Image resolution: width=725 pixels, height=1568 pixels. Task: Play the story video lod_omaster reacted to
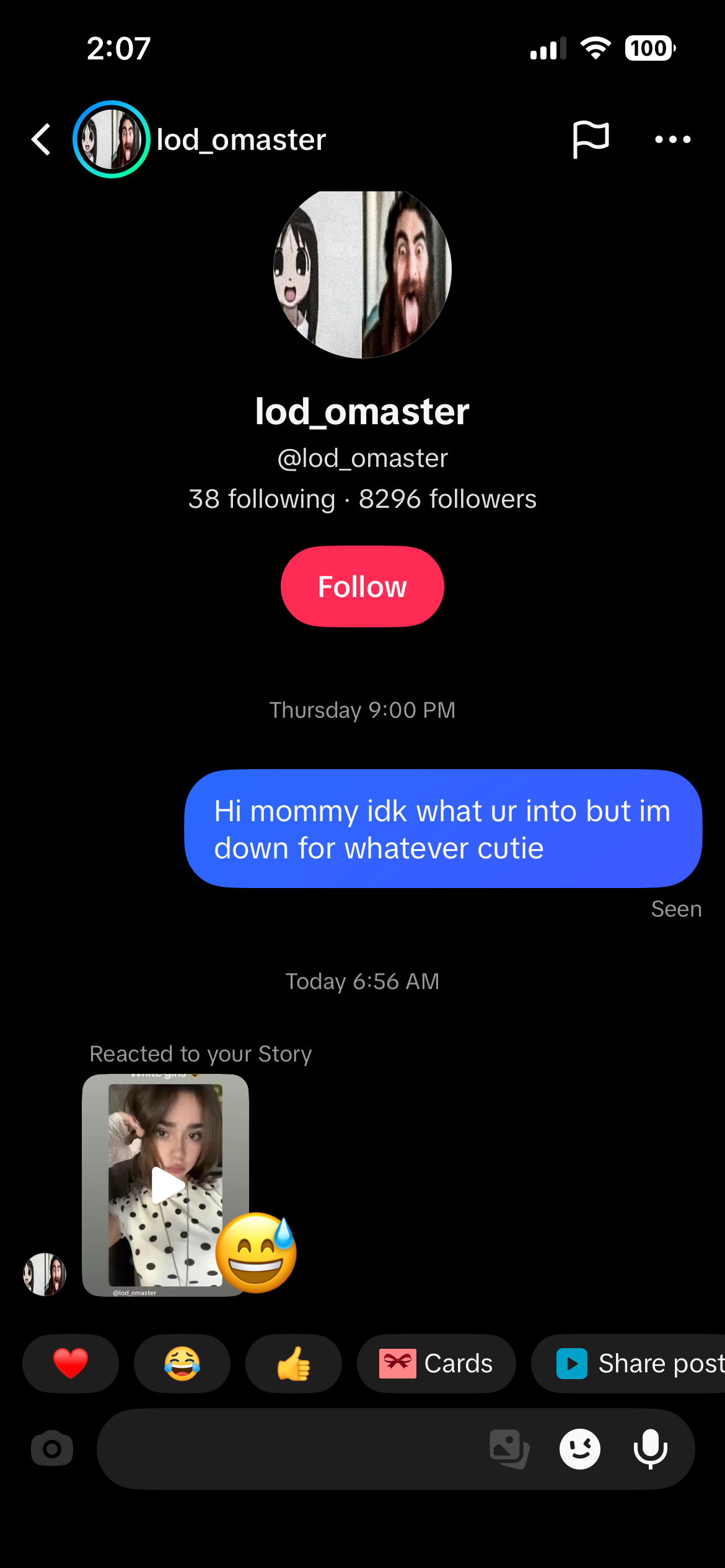coord(166,1185)
